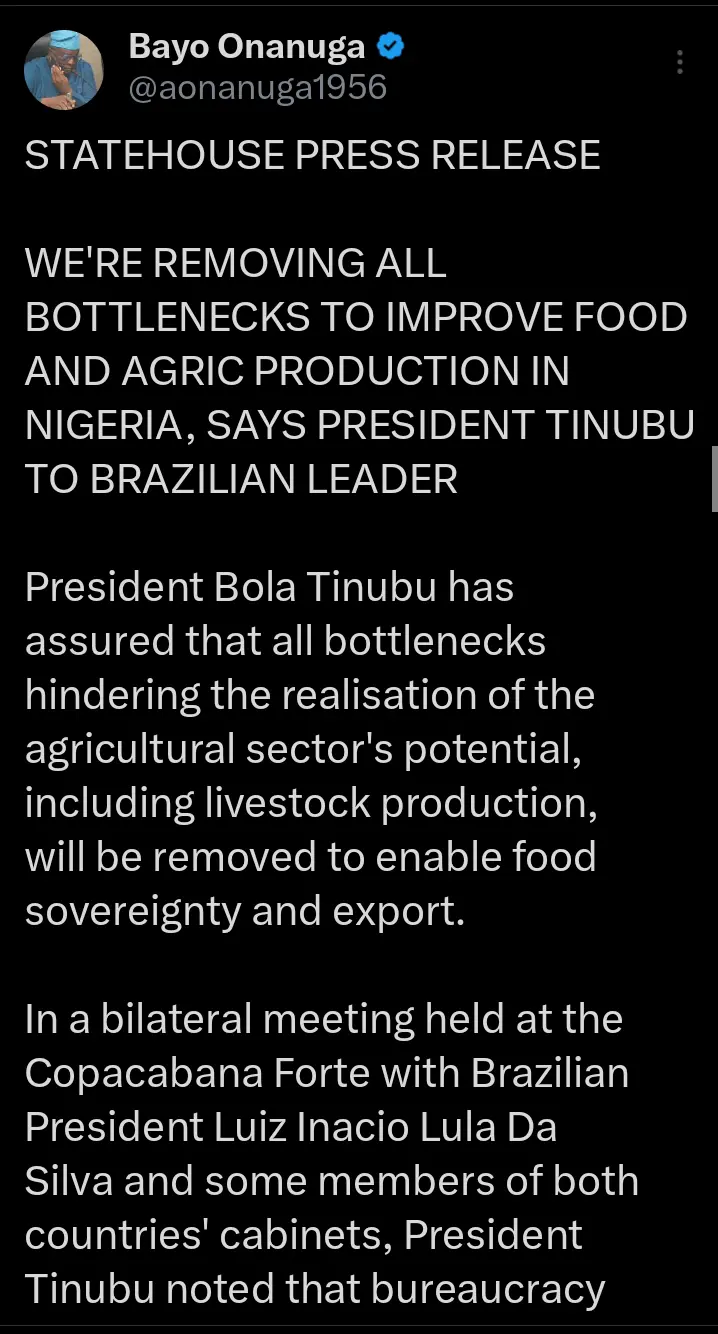Screen dimensions: 718x1334
Task: Open the @aonanuga1956 handle
Action: pos(257,89)
